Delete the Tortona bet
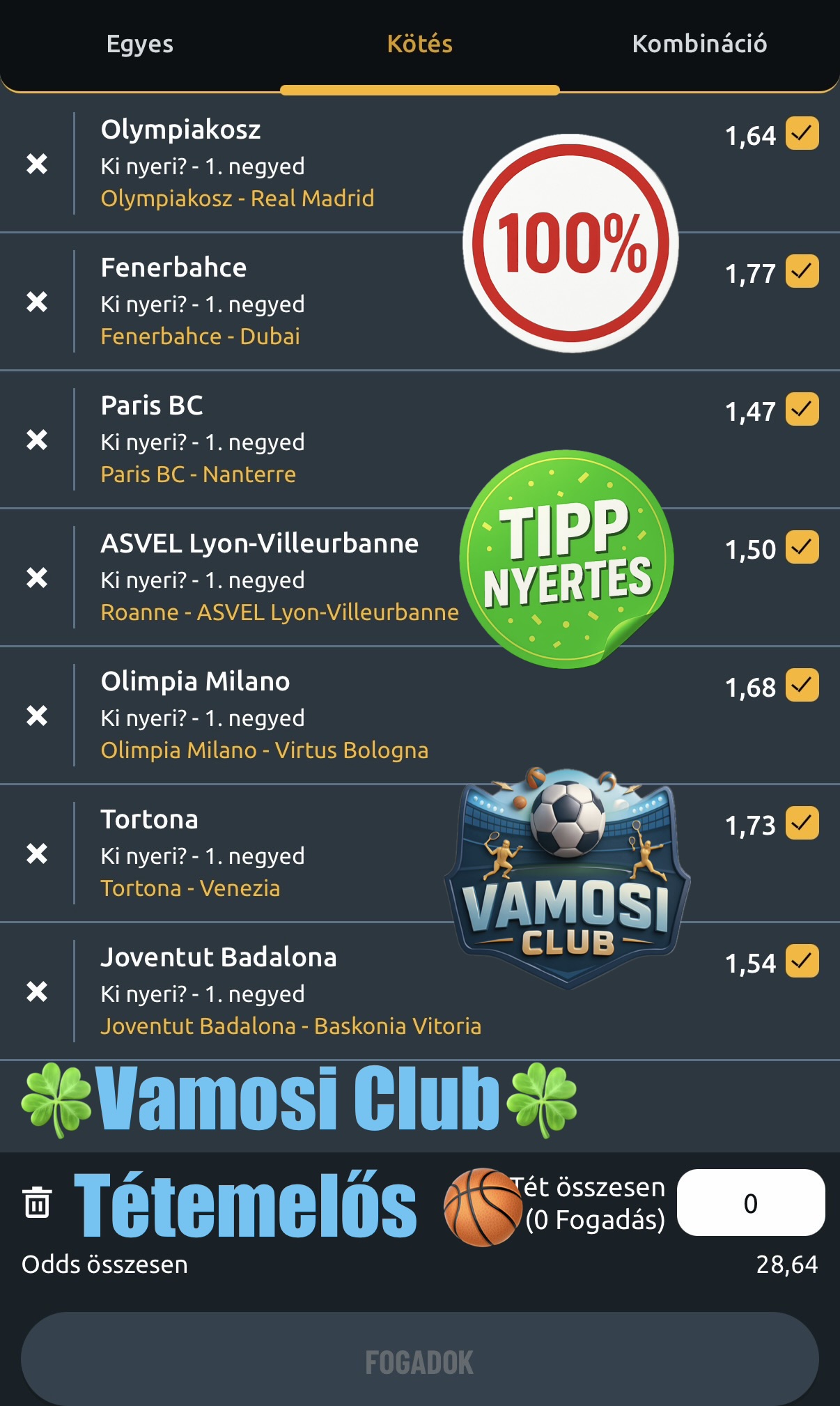The image size is (840, 1406). click(x=37, y=853)
